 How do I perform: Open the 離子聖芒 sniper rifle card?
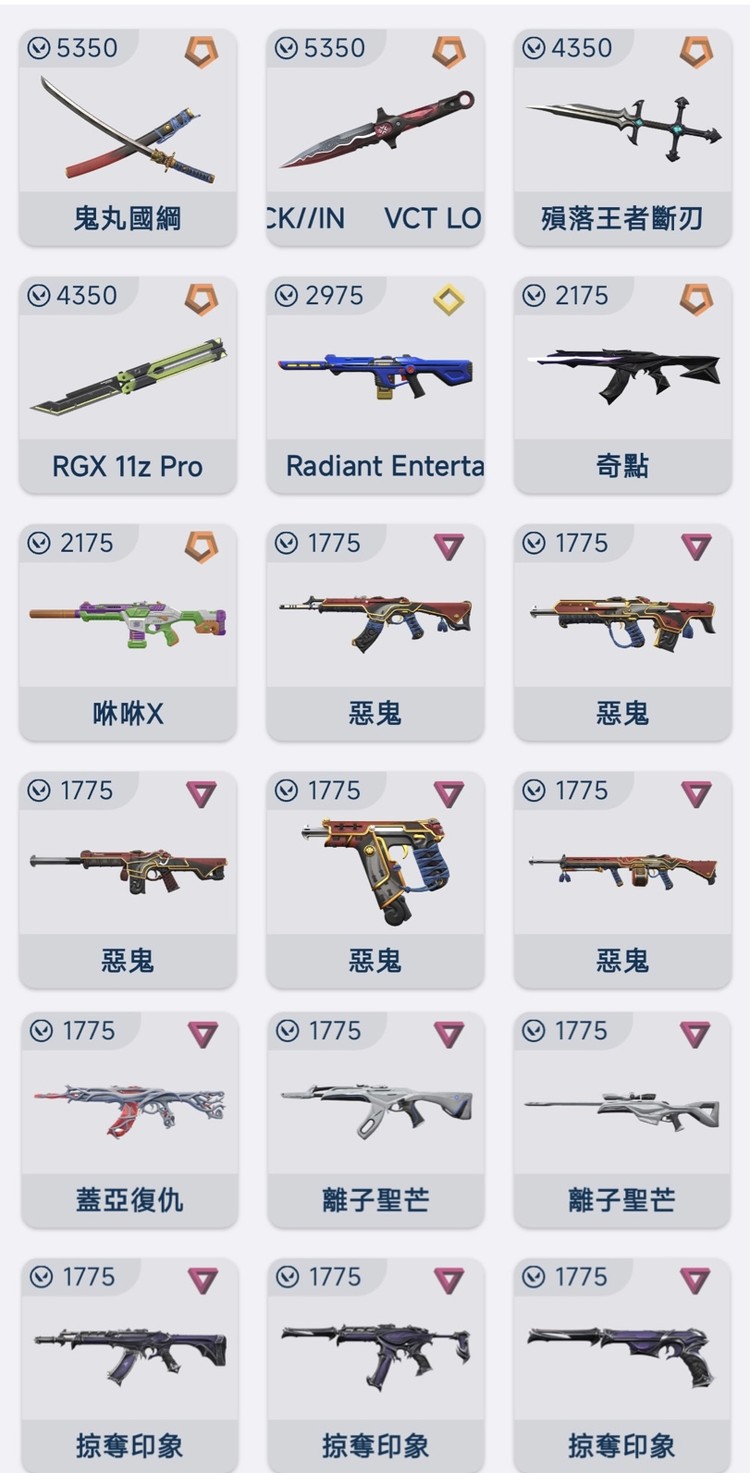click(x=622, y=1119)
